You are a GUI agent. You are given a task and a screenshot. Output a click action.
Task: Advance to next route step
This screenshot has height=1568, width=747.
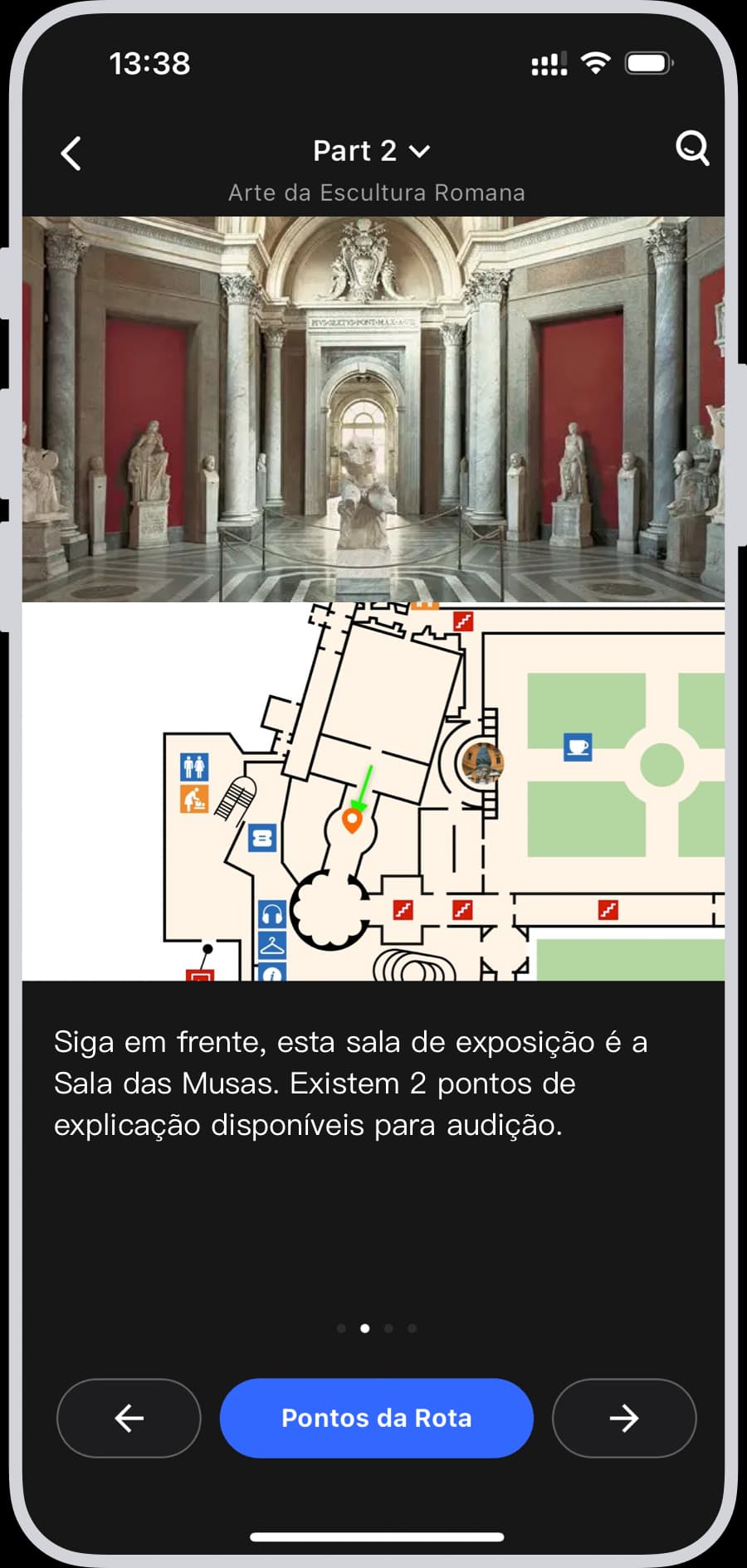coord(624,1418)
